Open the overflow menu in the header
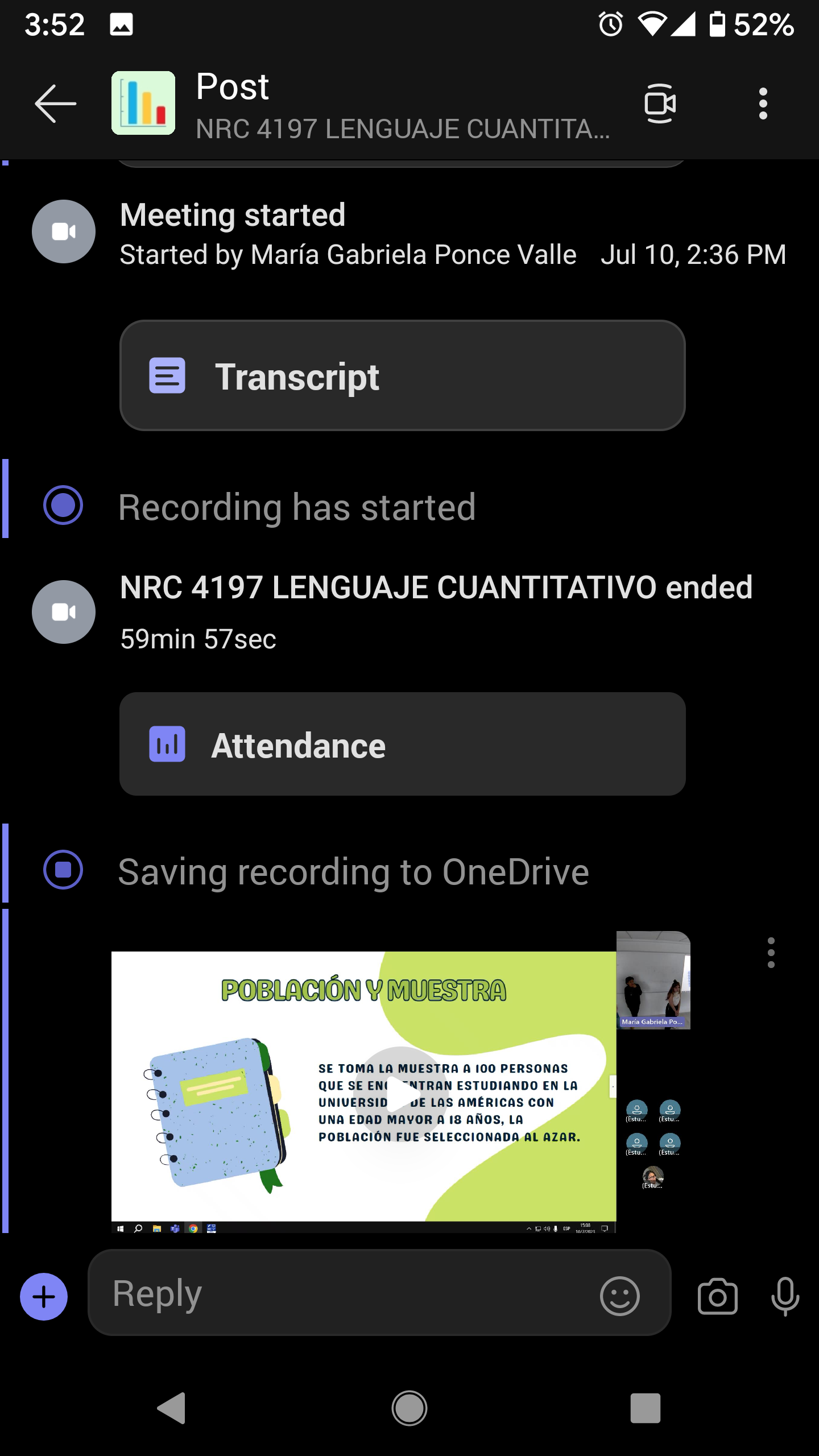This screenshot has width=819, height=1456. pyautogui.click(x=763, y=104)
